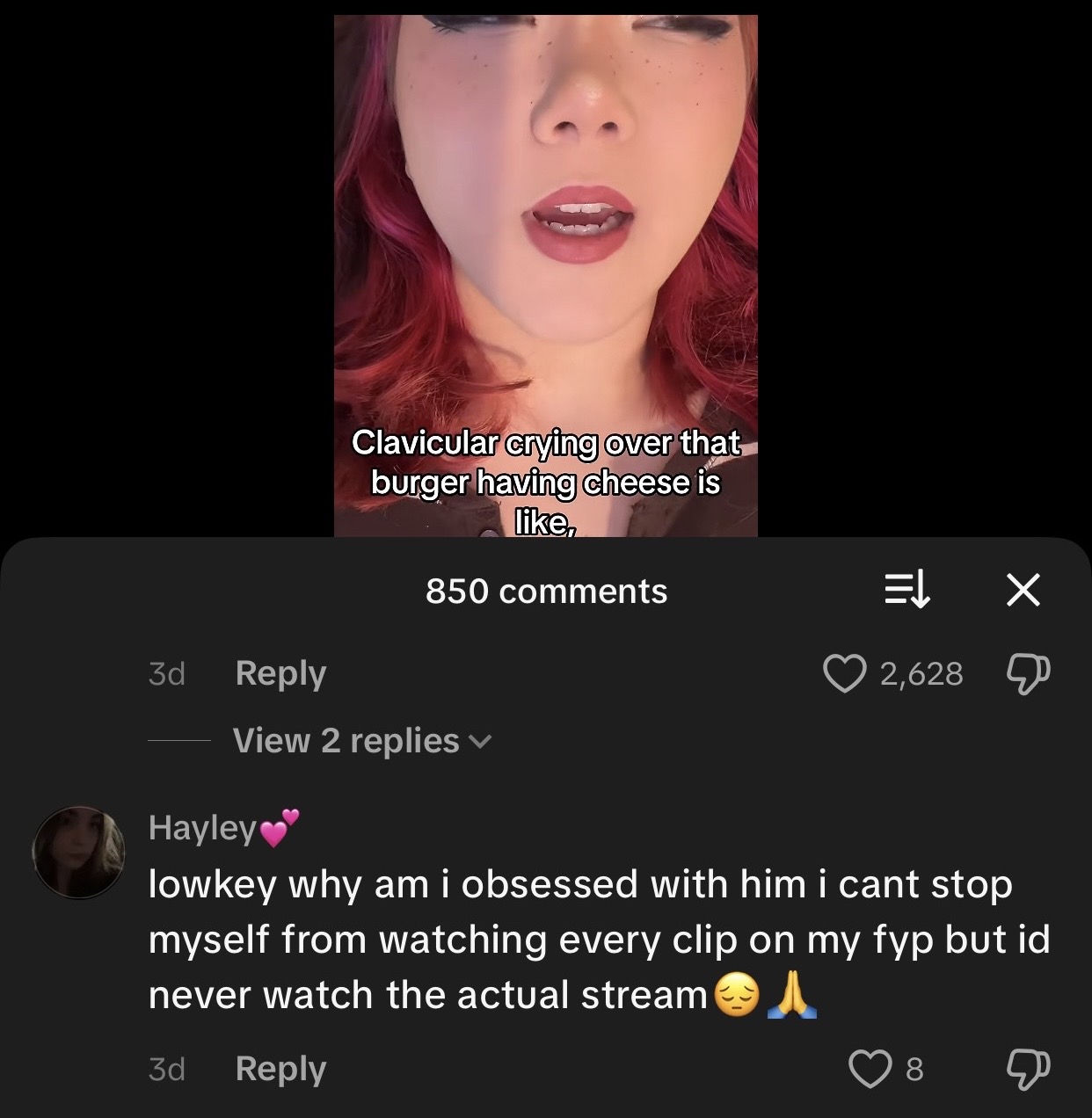Open Hayley's username link
This screenshot has width=1092, height=1118.
pyautogui.click(x=202, y=827)
